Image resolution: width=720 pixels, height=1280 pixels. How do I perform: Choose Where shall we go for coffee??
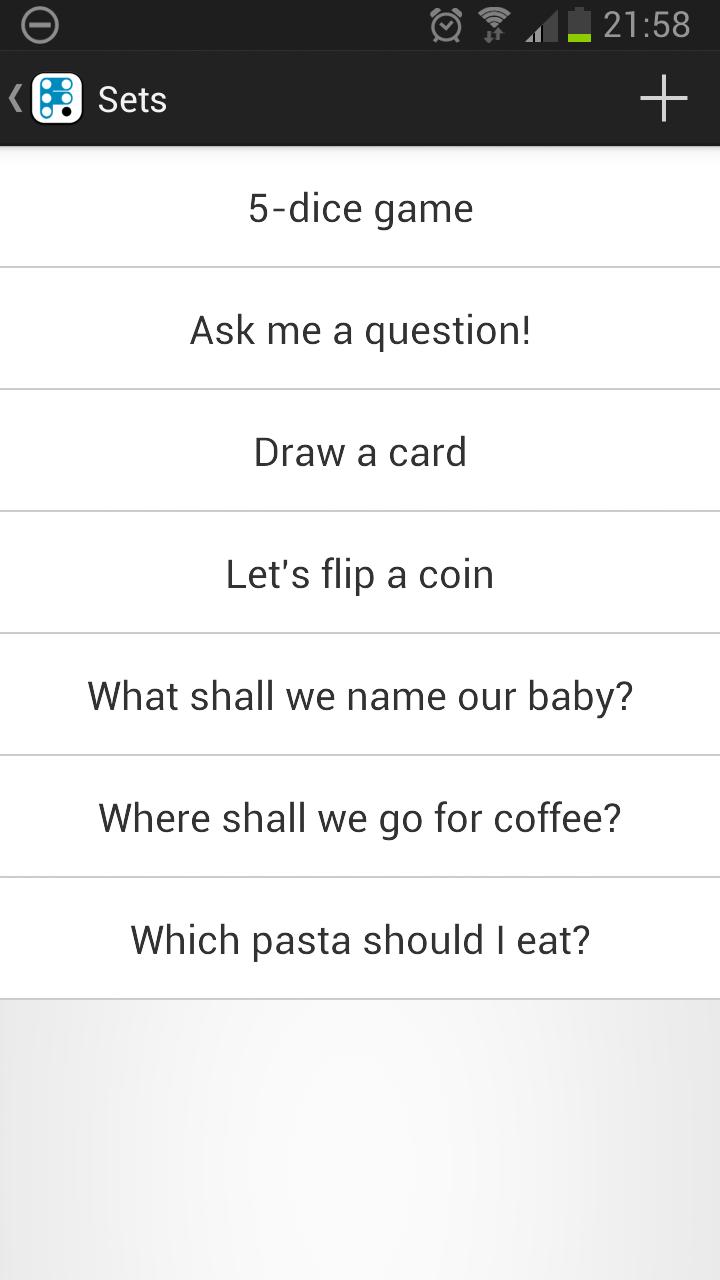[360, 818]
